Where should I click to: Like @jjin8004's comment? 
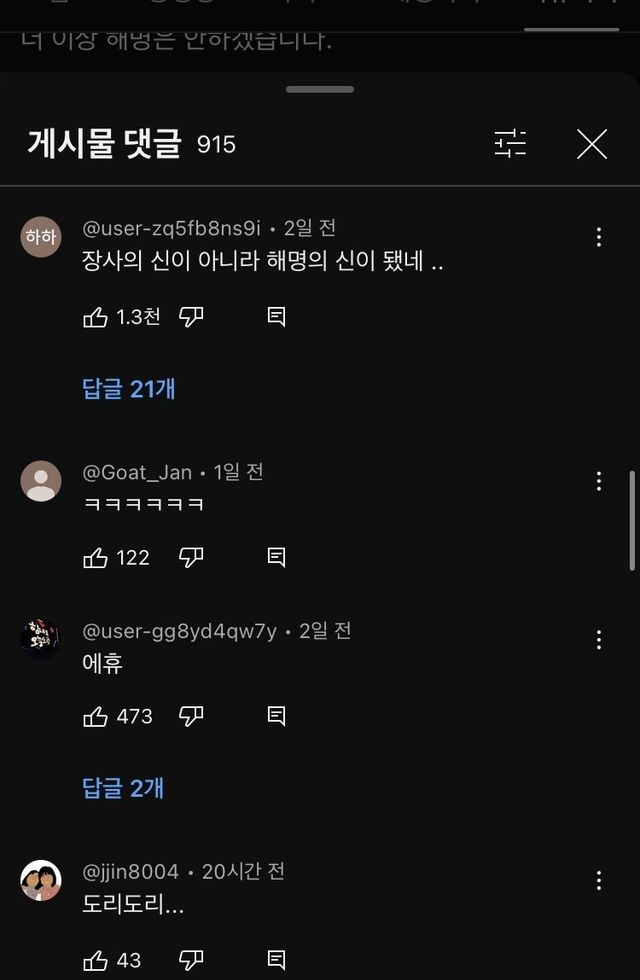[x=96, y=961]
